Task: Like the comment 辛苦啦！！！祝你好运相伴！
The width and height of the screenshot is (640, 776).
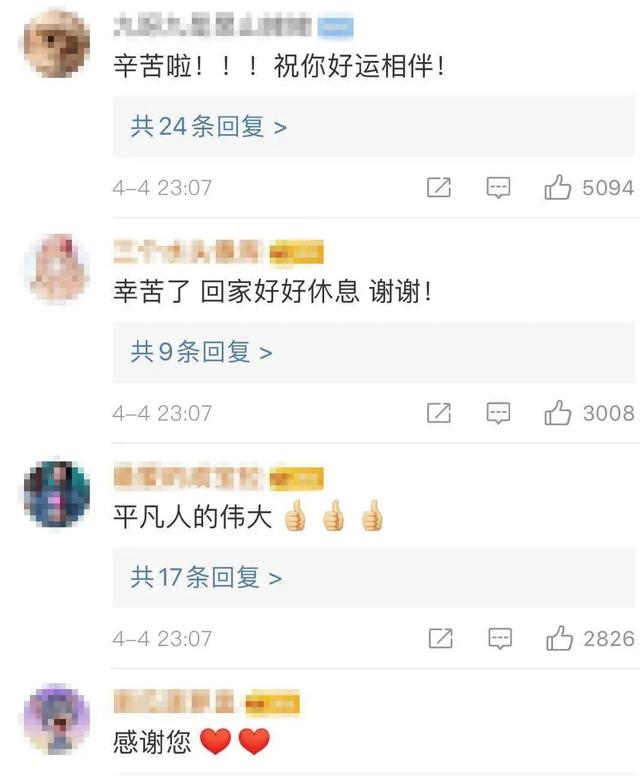Action: (x=558, y=187)
